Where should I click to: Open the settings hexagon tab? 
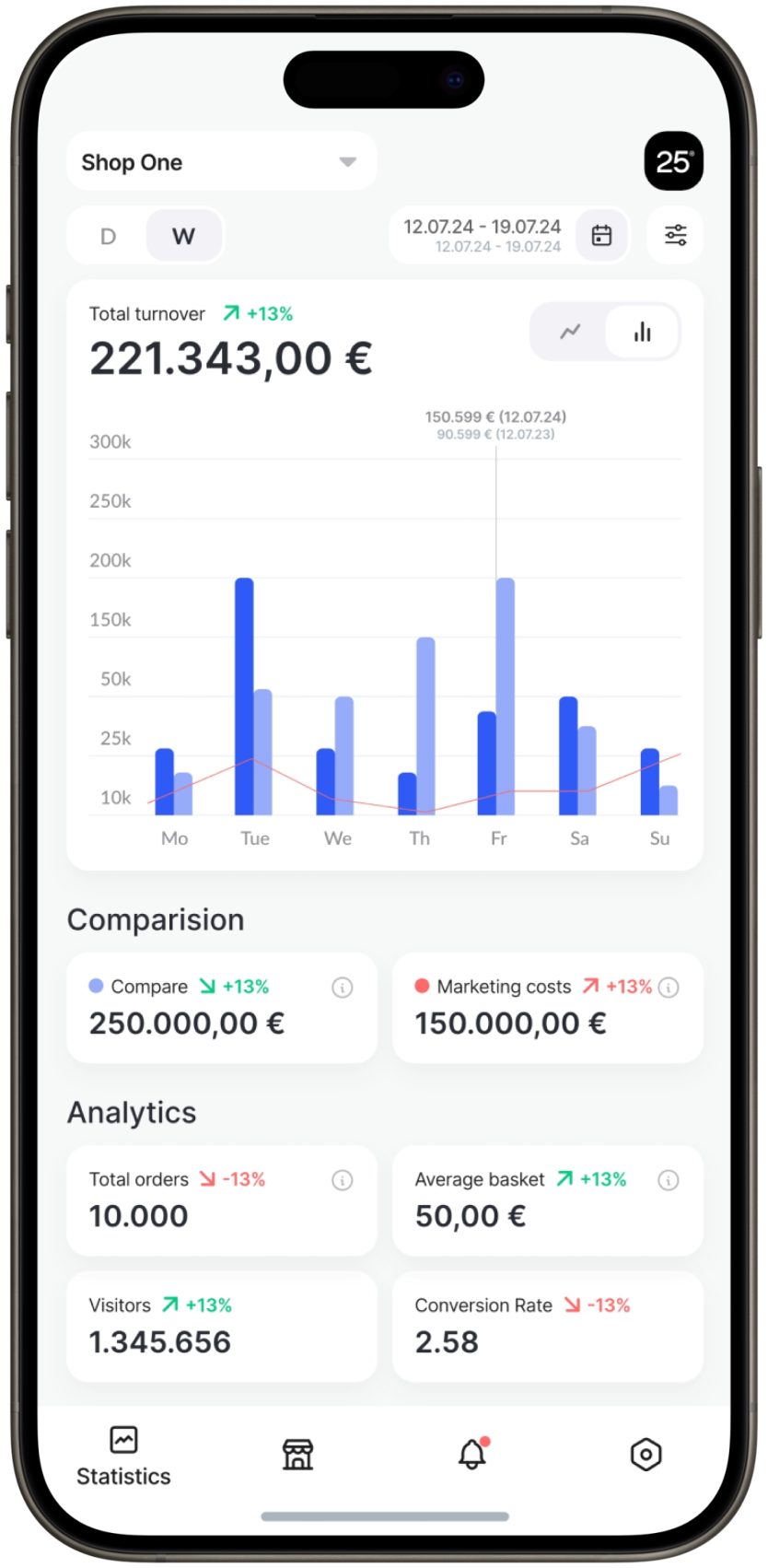(x=646, y=1455)
